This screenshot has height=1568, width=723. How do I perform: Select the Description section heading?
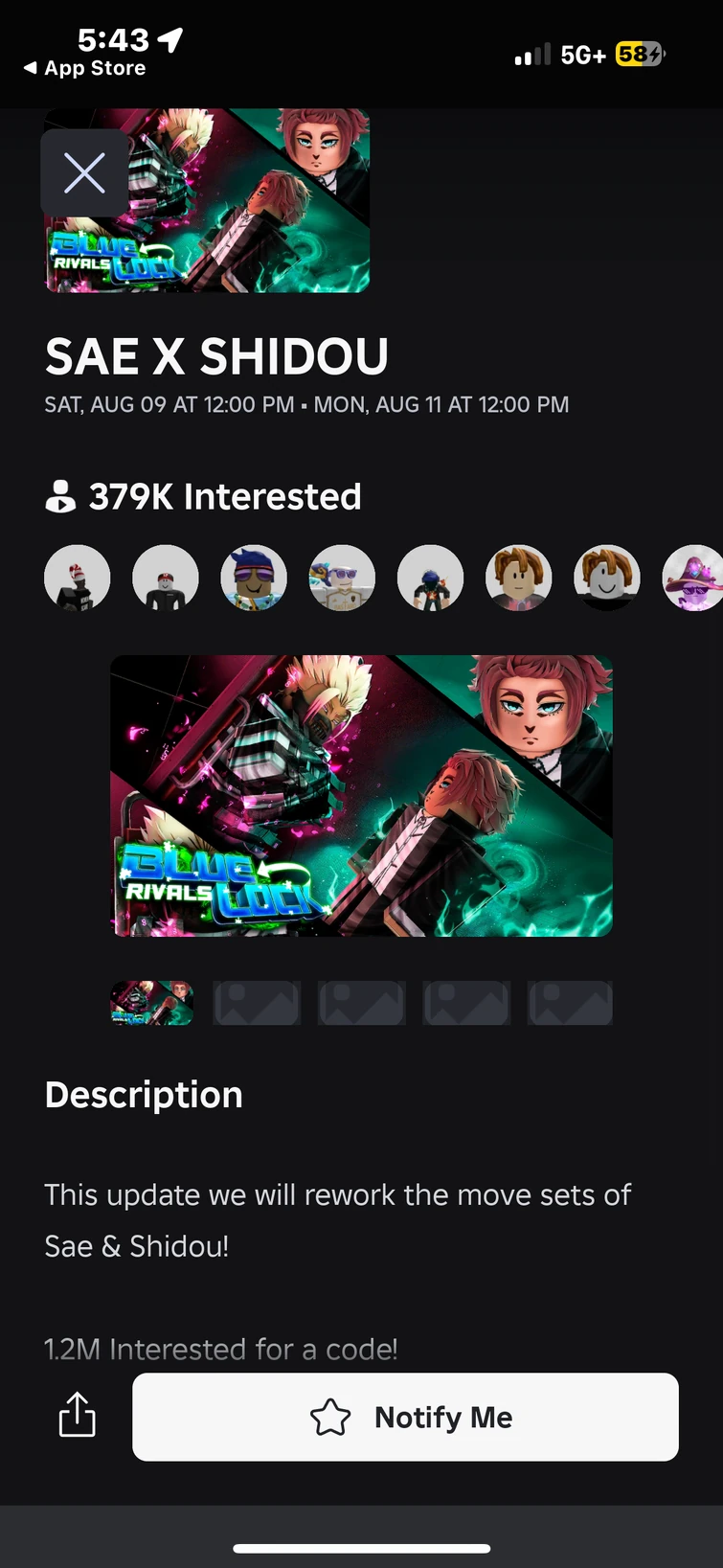click(x=143, y=1094)
